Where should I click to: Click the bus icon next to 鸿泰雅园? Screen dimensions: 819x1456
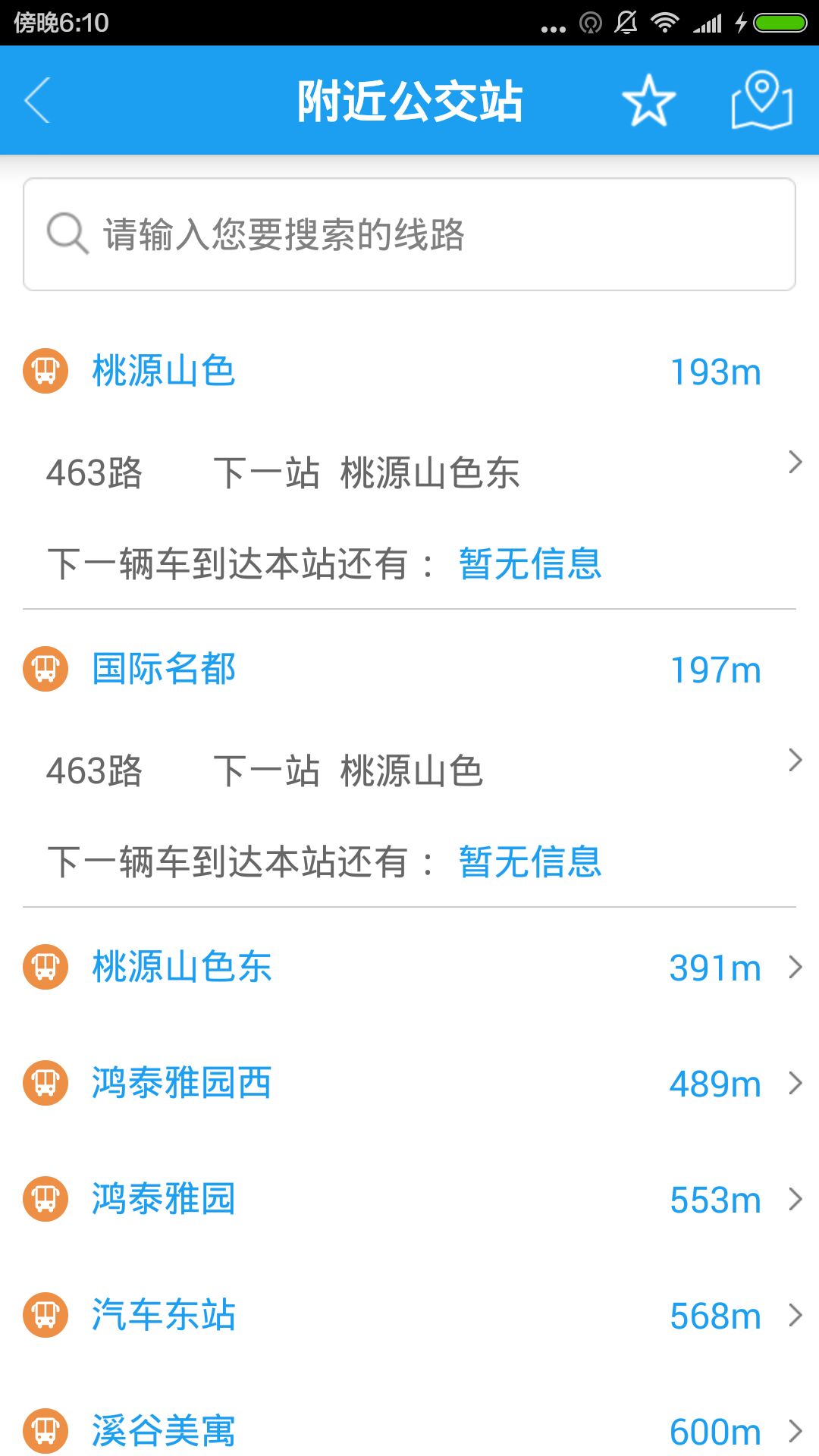[x=45, y=1199]
